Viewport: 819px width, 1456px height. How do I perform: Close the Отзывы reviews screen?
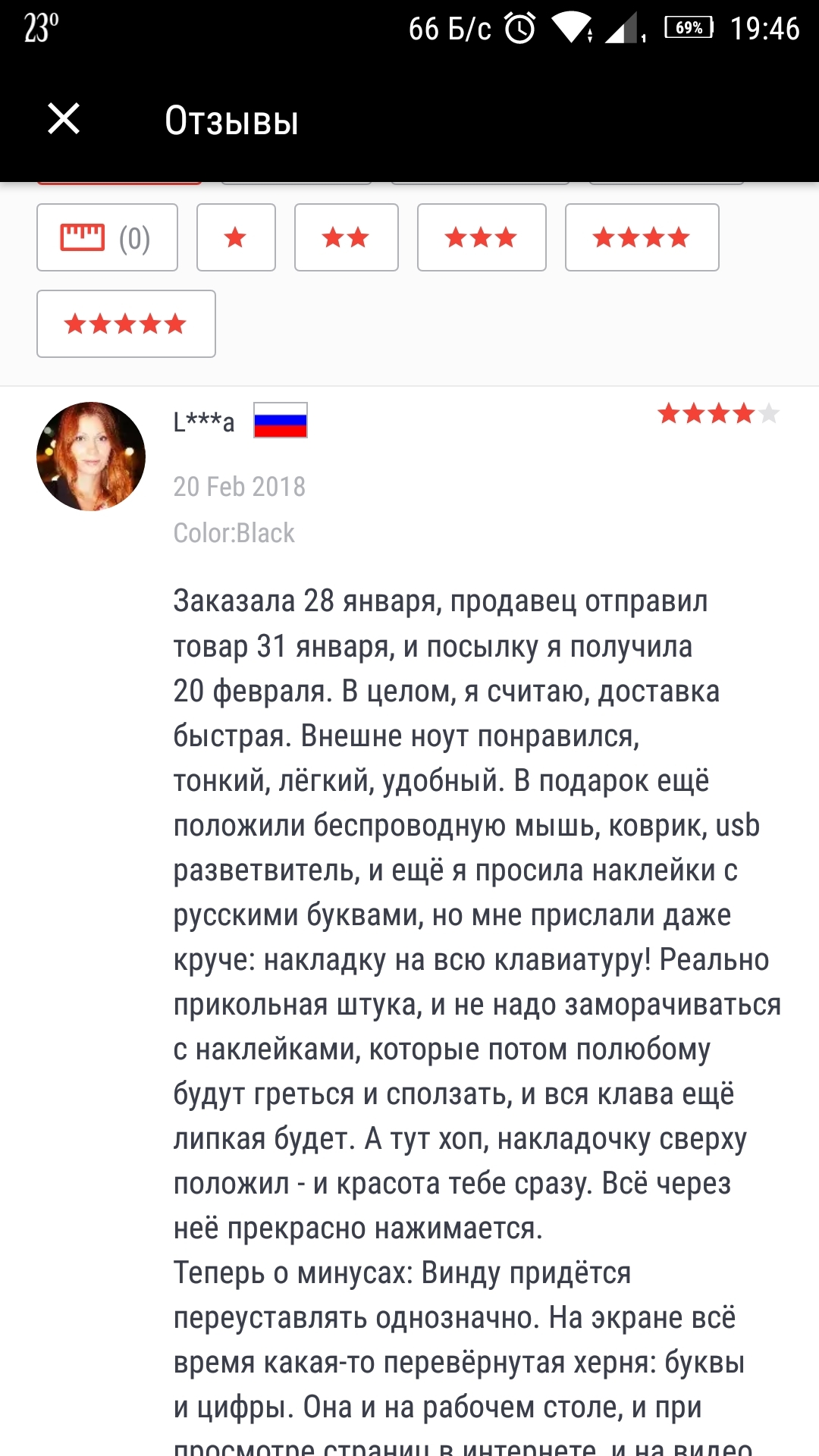(64, 119)
